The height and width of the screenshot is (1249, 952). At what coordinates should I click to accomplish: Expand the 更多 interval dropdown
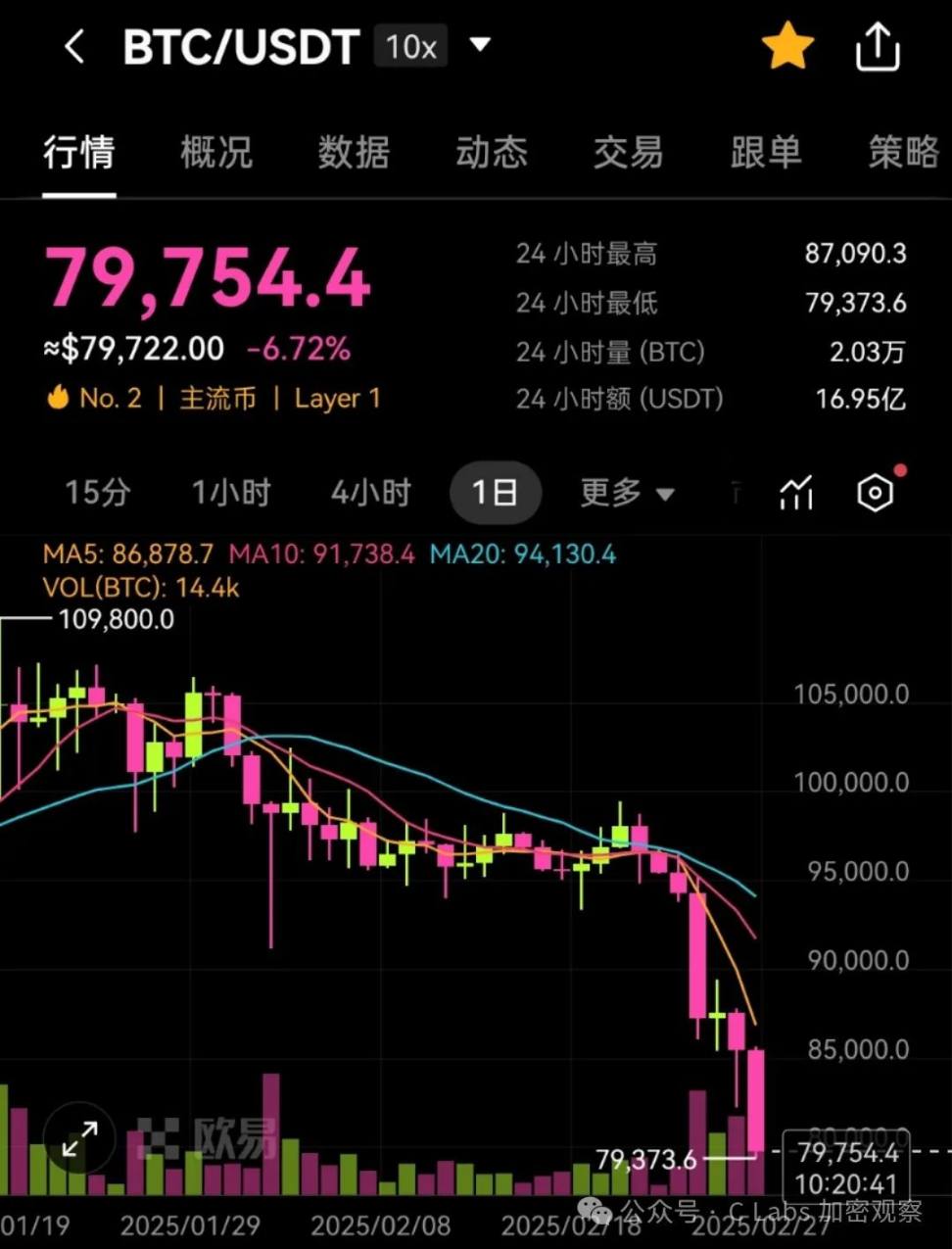(627, 492)
